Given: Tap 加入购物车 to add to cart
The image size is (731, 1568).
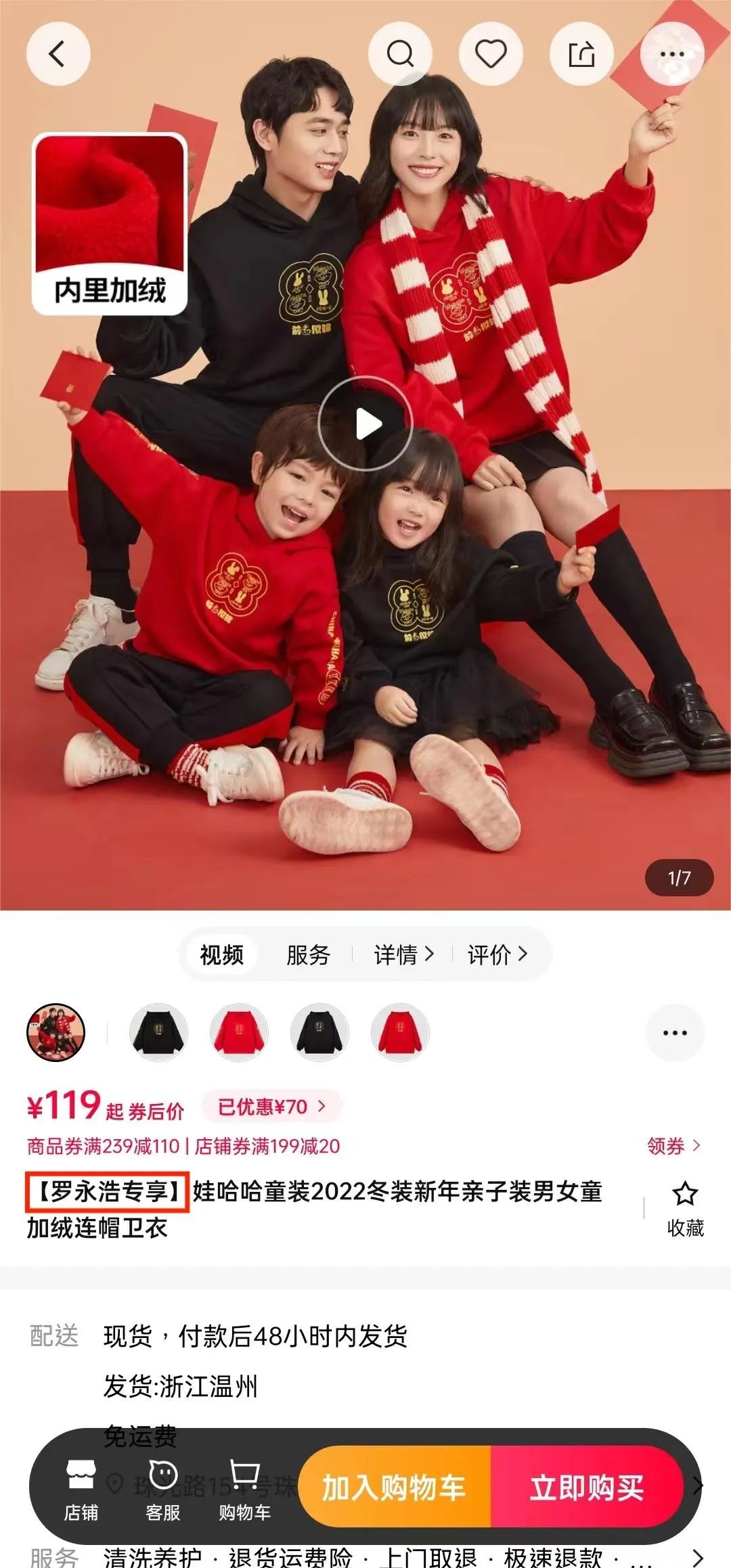Looking at the screenshot, I should pyautogui.click(x=394, y=1487).
